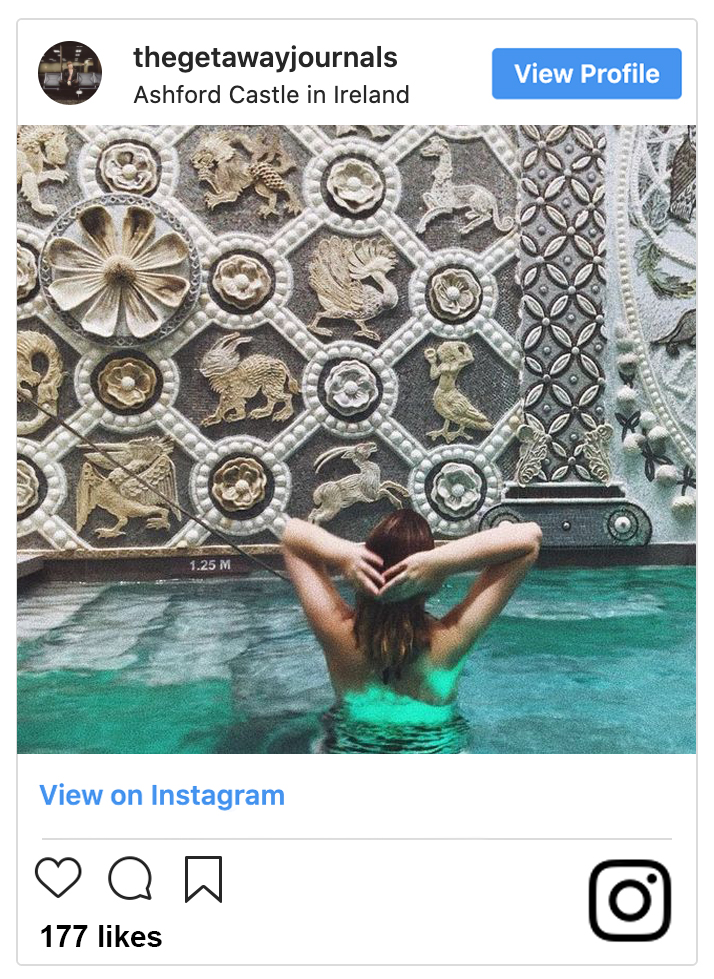Tap the Instagram logo icon
This screenshot has width=714, height=979.
[629, 900]
